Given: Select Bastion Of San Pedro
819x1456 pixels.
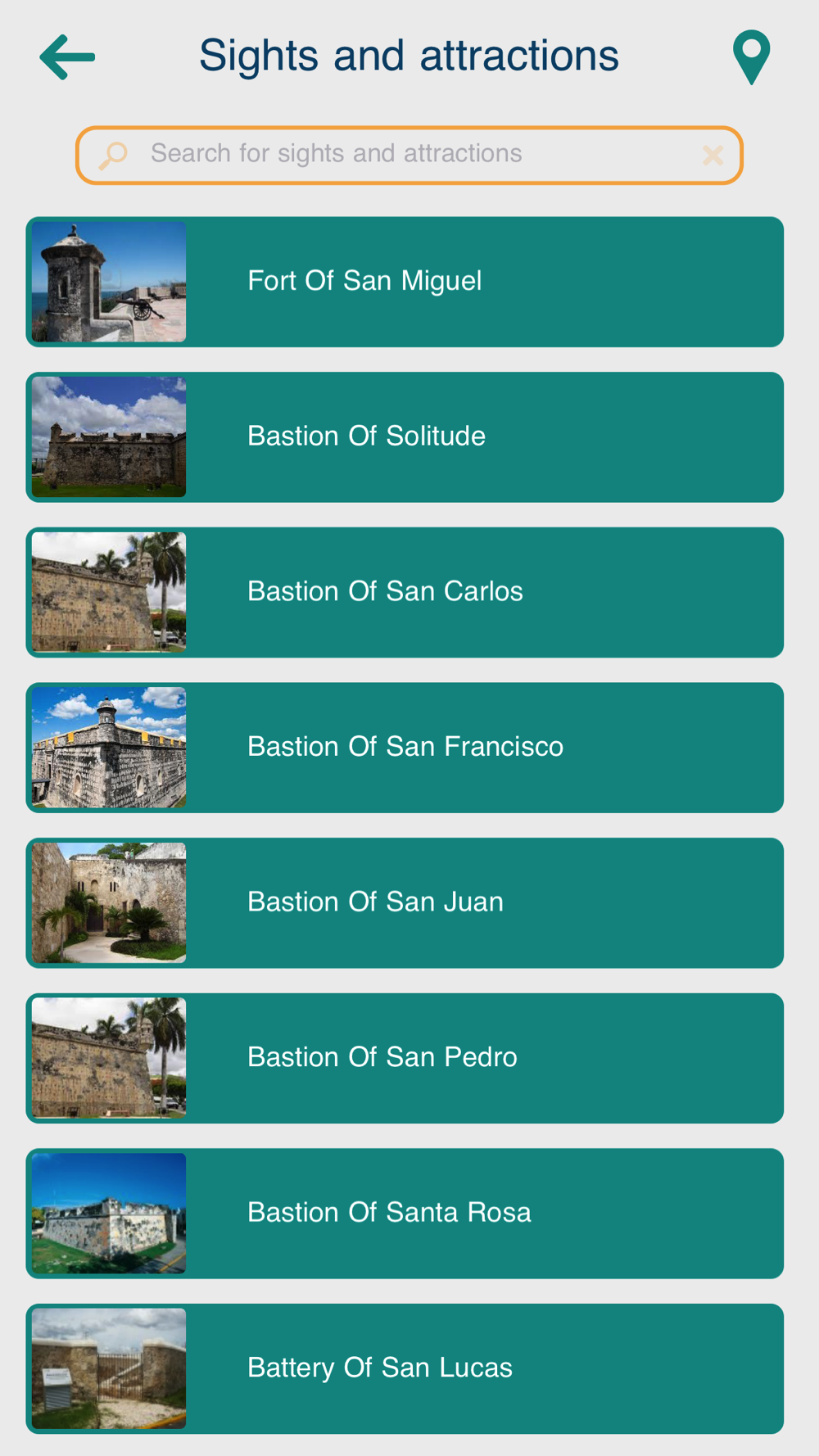Looking at the screenshot, I should [x=405, y=1058].
